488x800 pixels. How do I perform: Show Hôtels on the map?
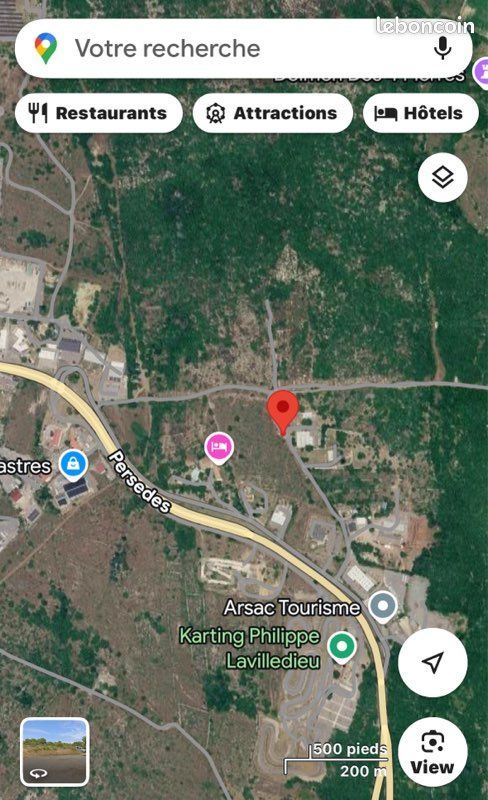421,113
